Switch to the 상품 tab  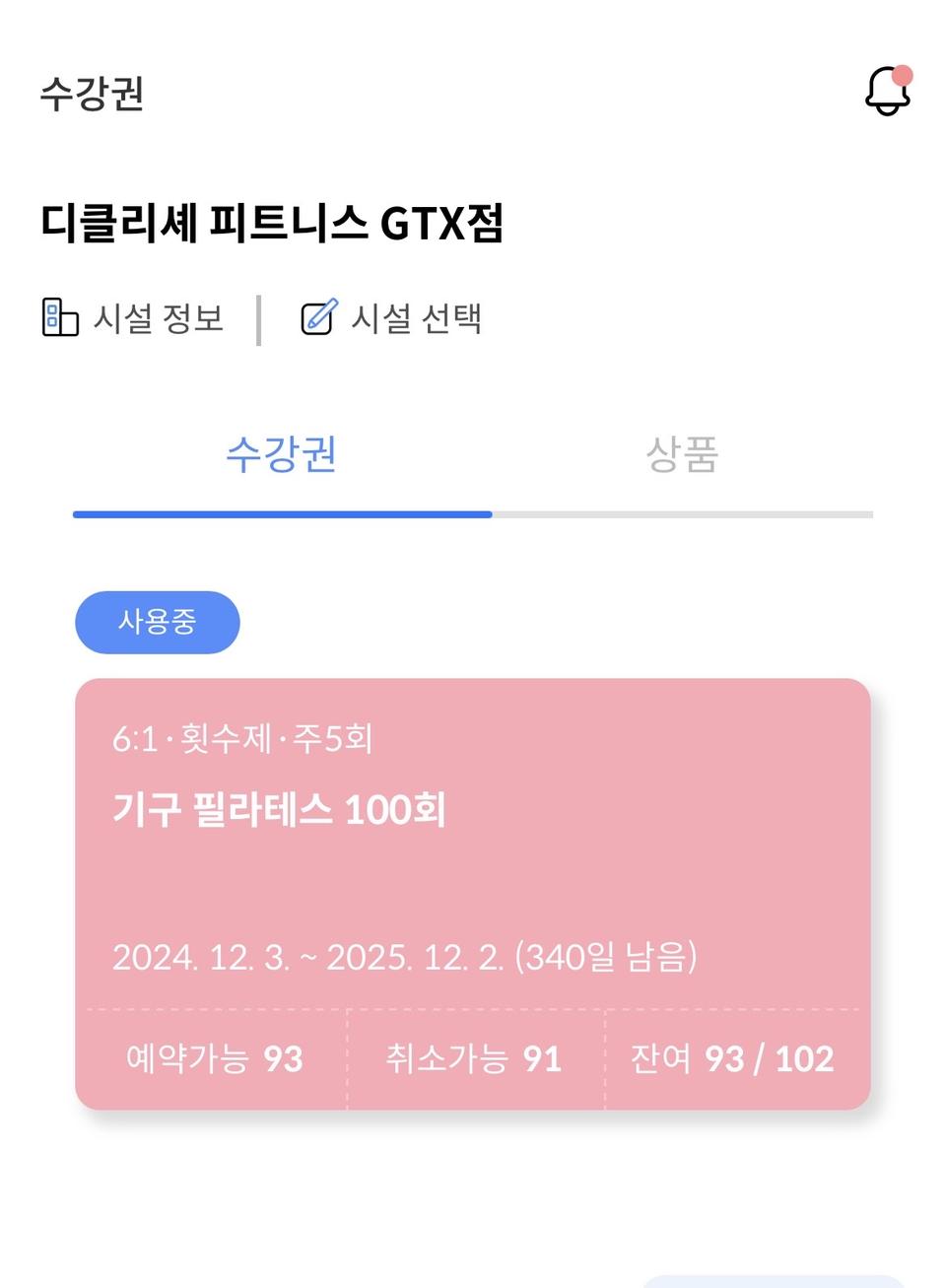coord(682,455)
